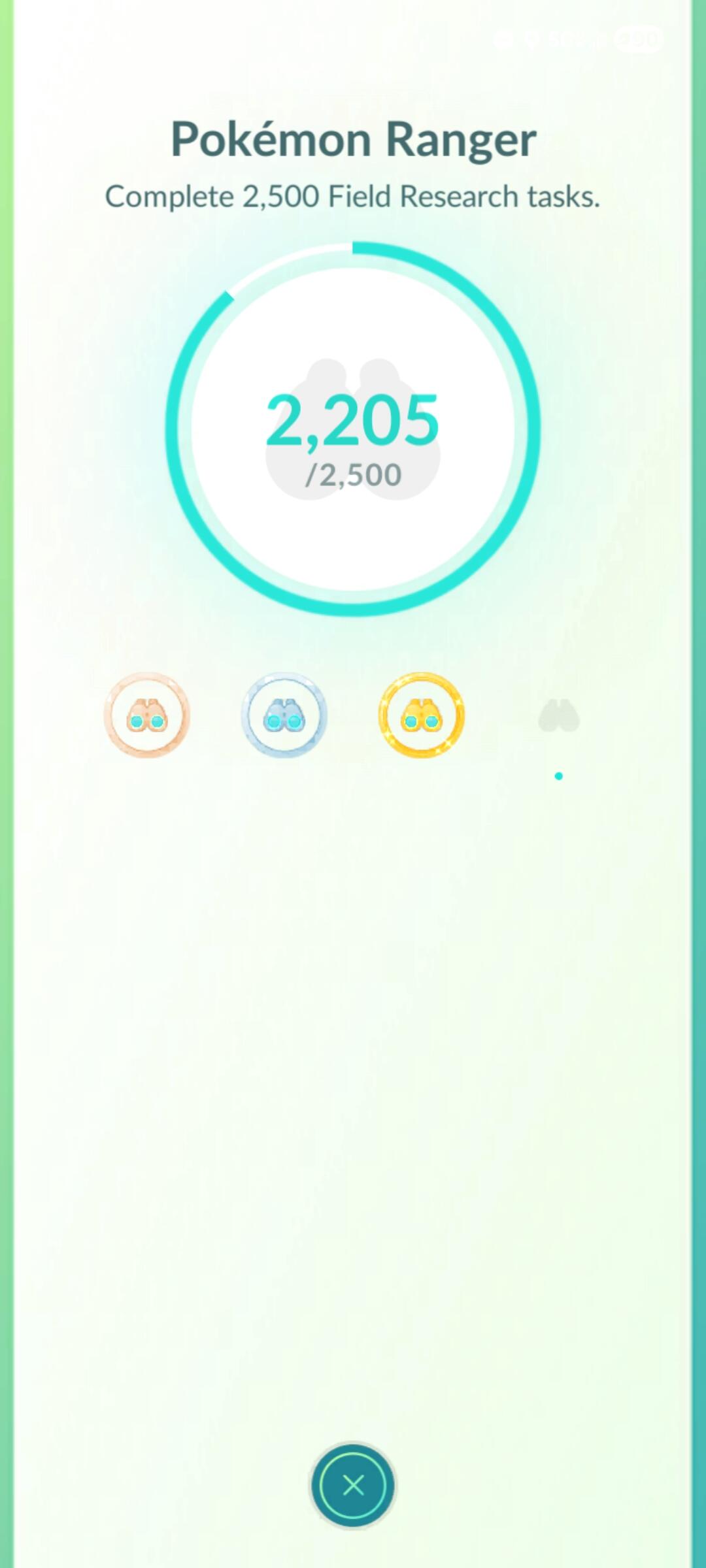Select the bronze binoculars medal tier
Viewport: 706px width, 1568px height.
coord(147,715)
